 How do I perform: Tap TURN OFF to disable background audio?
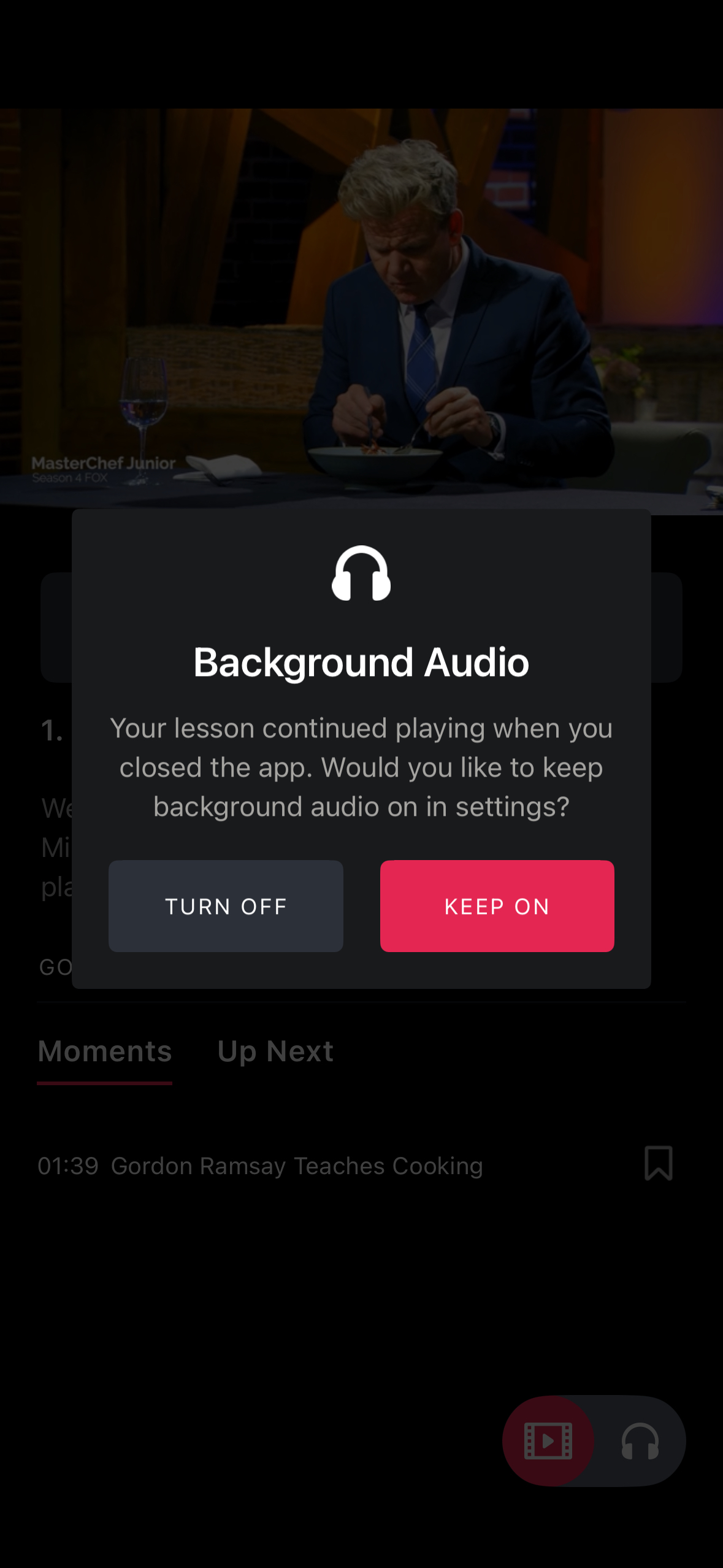[x=225, y=906]
